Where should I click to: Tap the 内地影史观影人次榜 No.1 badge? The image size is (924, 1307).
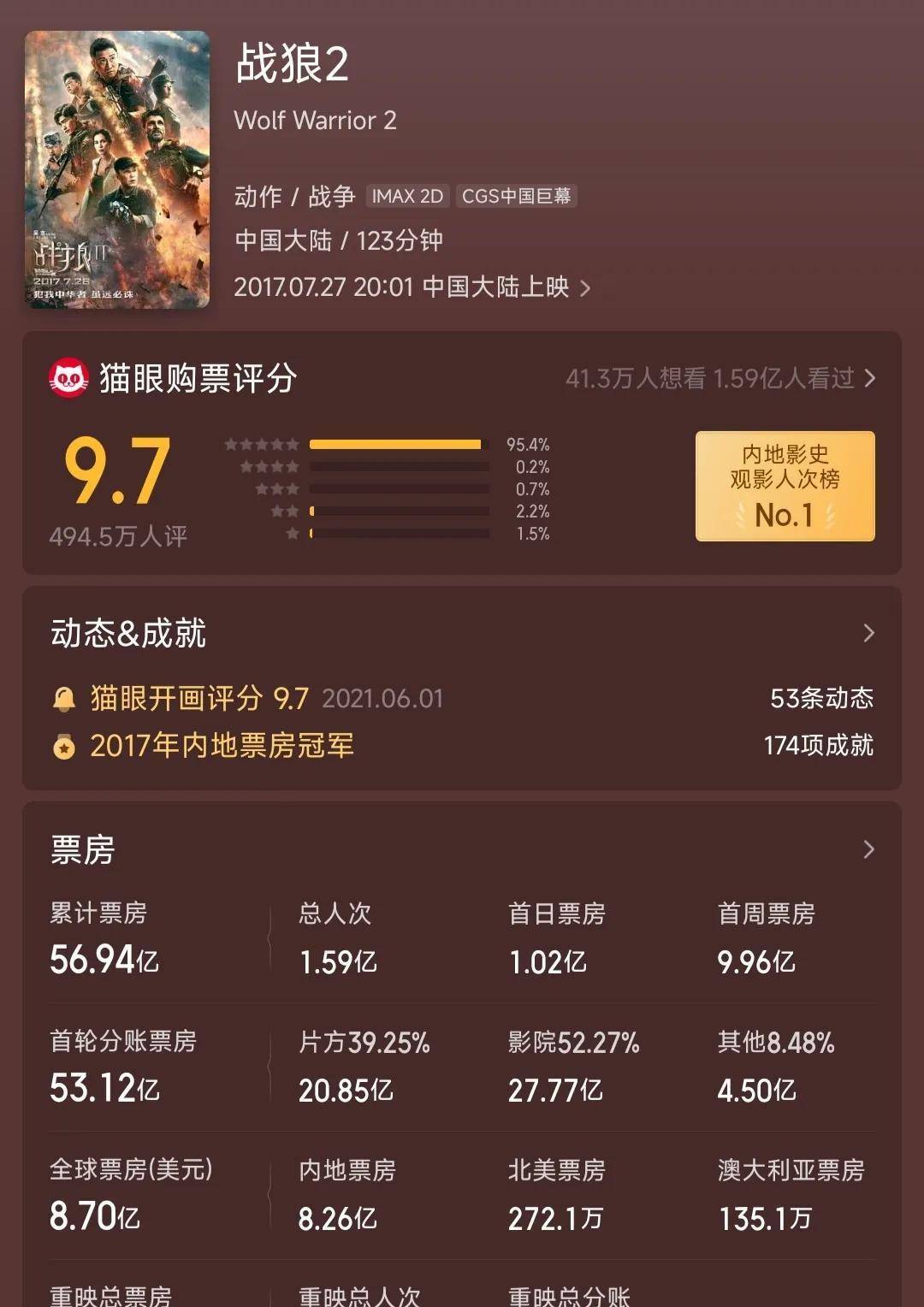[x=785, y=486]
